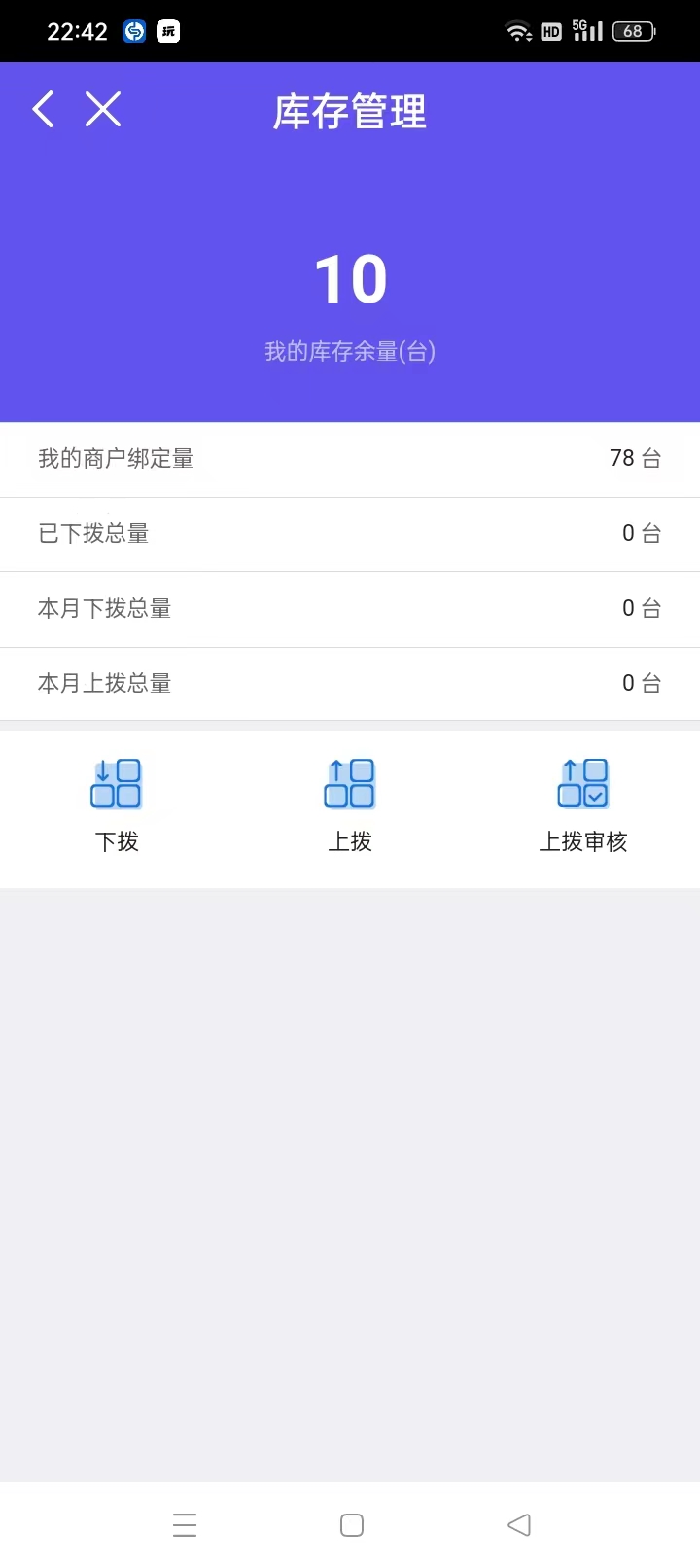Image resolution: width=700 pixels, height=1568 pixels.
Task: Go back using the header arrow
Action: 44,109
